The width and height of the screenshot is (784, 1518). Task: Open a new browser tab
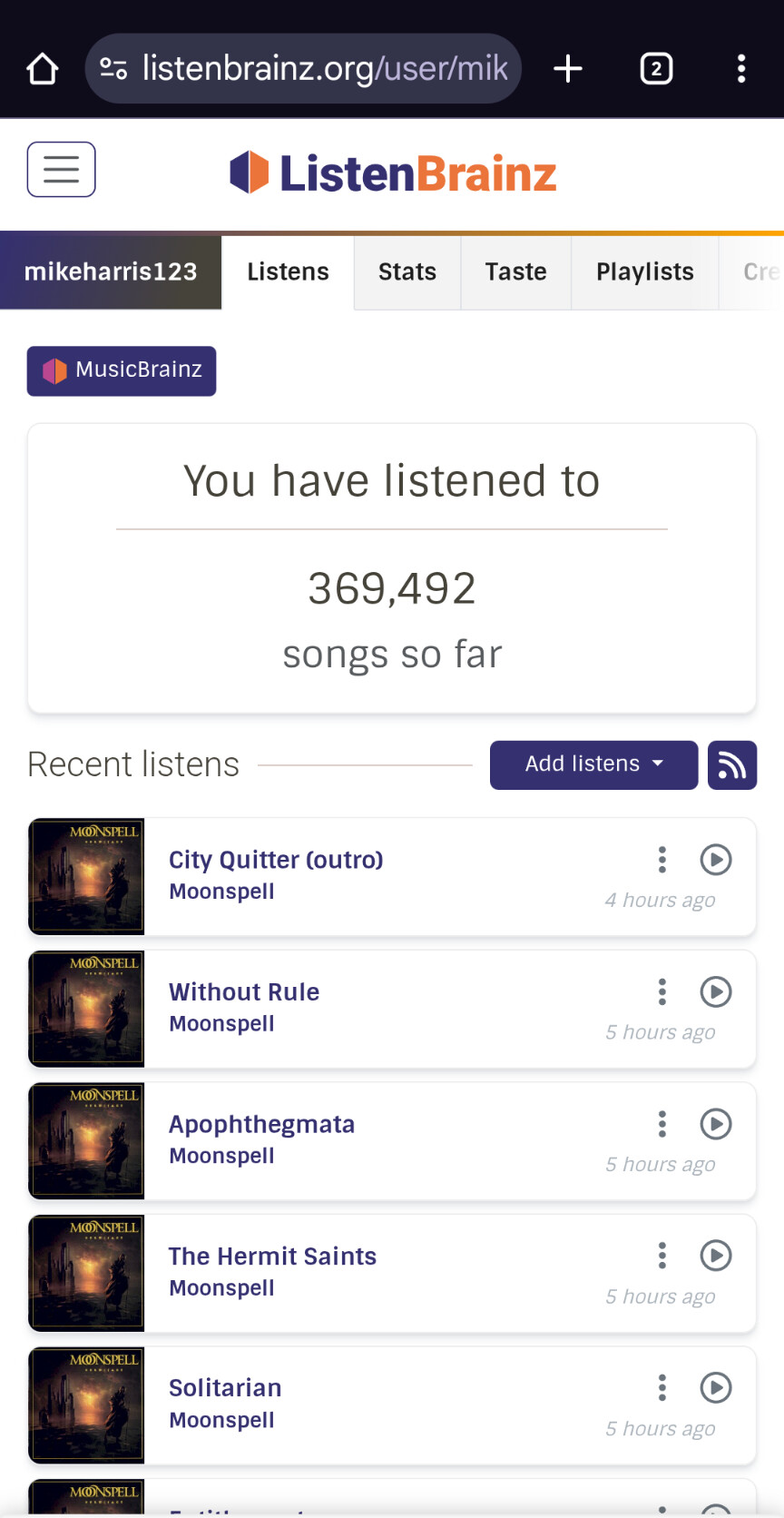[x=568, y=69]
